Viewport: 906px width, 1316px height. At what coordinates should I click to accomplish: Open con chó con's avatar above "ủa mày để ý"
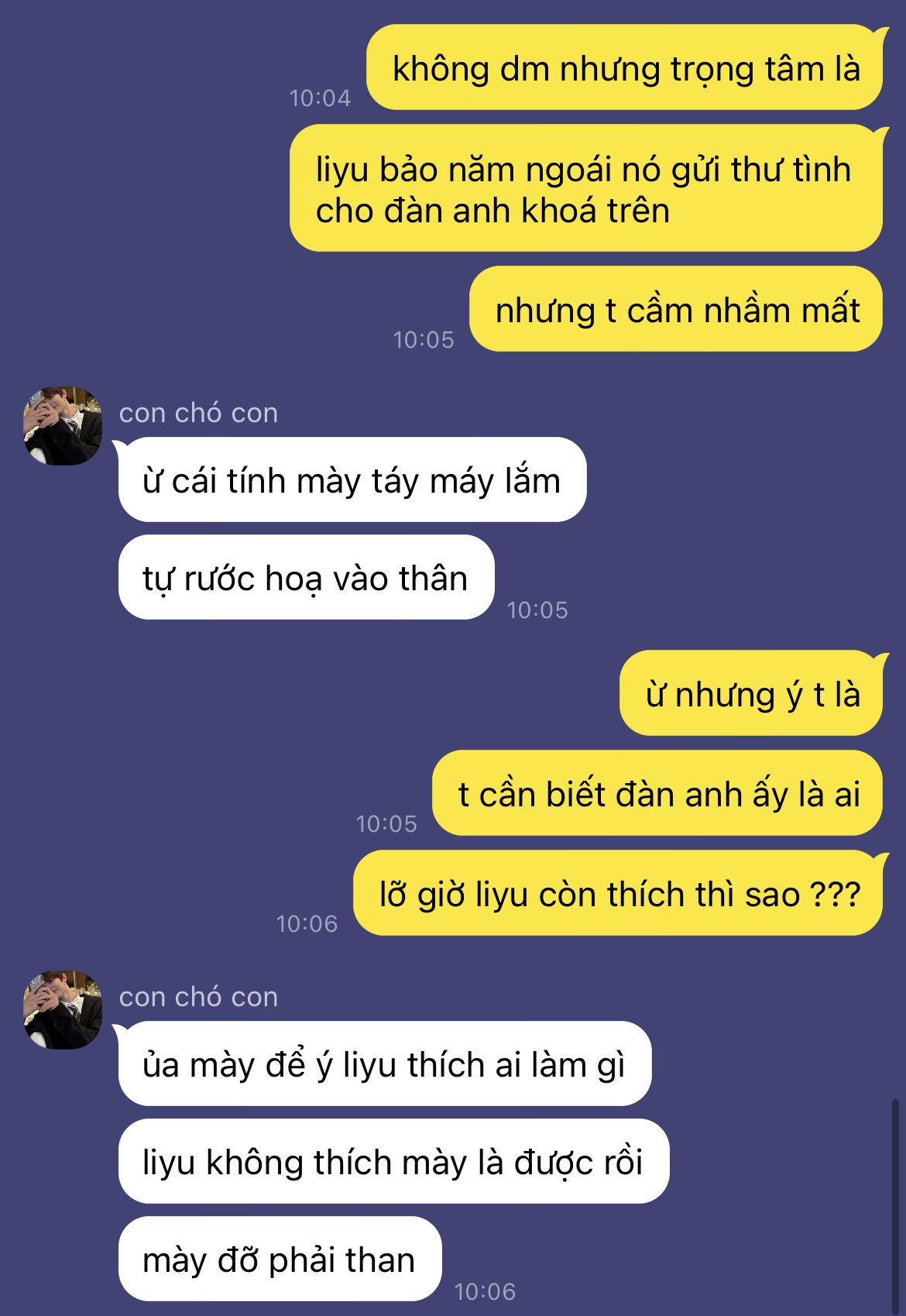coord(63,1010)
